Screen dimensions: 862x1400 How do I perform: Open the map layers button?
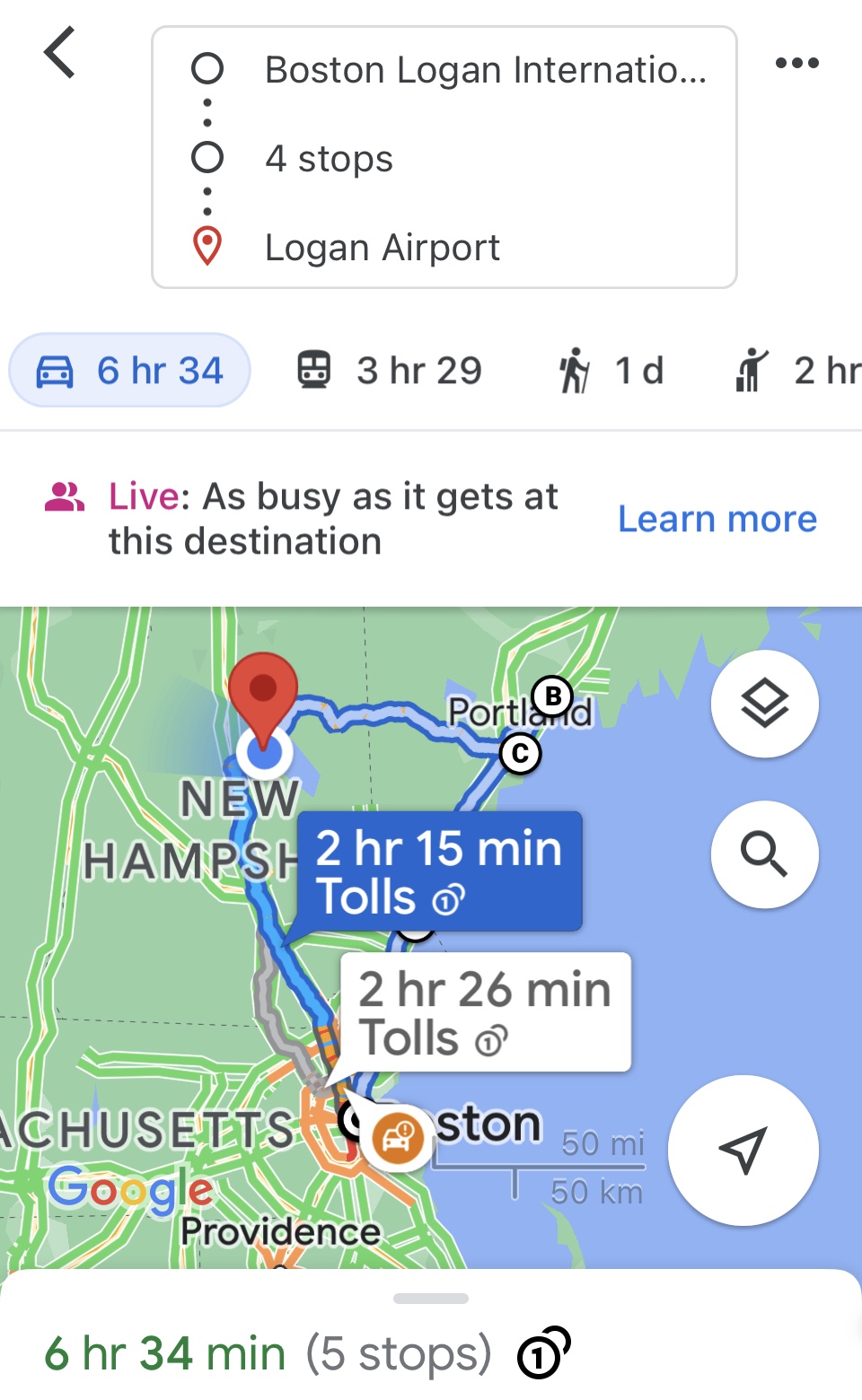pyautogui.click(x=764, y=704)
